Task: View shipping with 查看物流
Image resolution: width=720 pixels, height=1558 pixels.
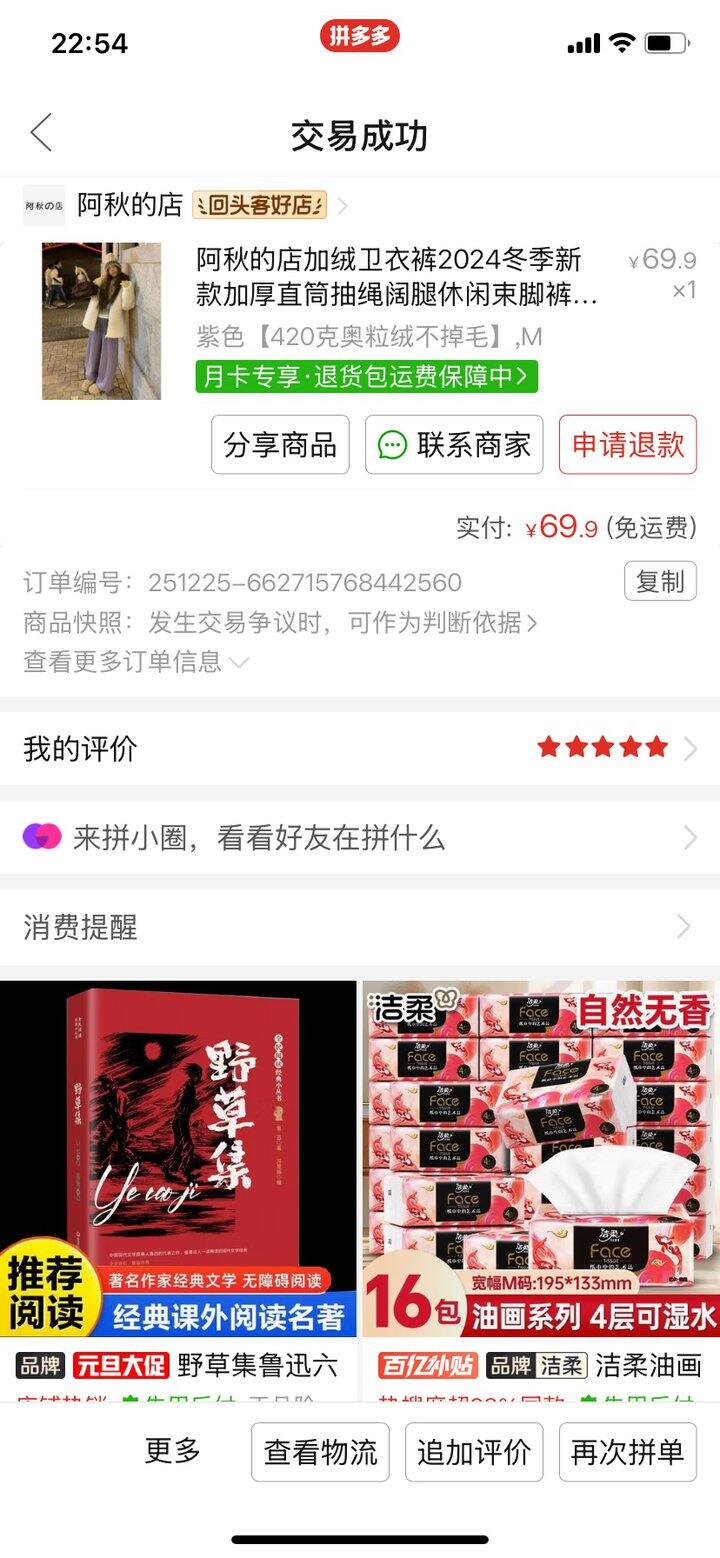Action: click(x=321, y=1452)
